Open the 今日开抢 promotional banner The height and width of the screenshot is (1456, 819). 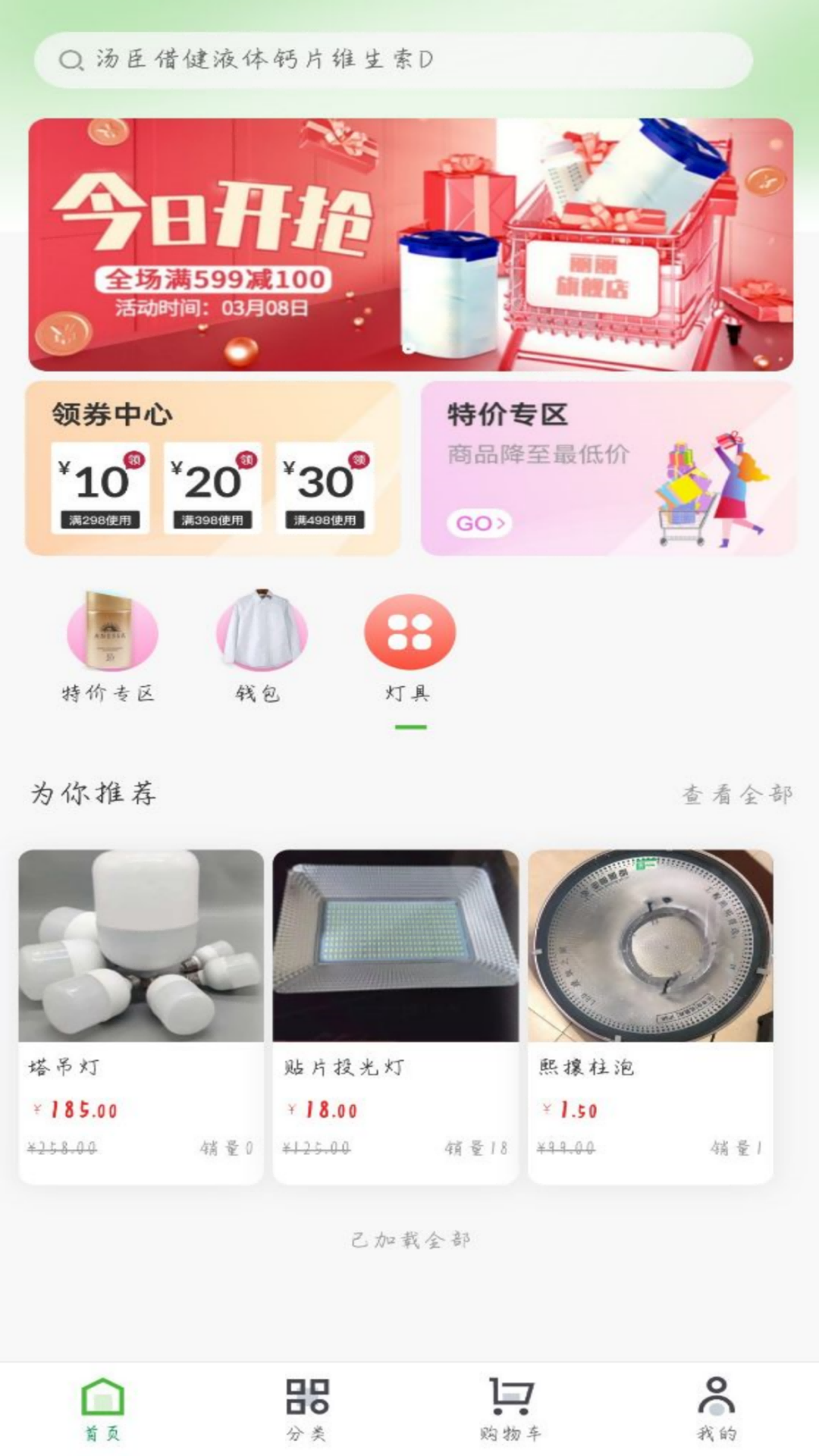[x=410, y=244]
